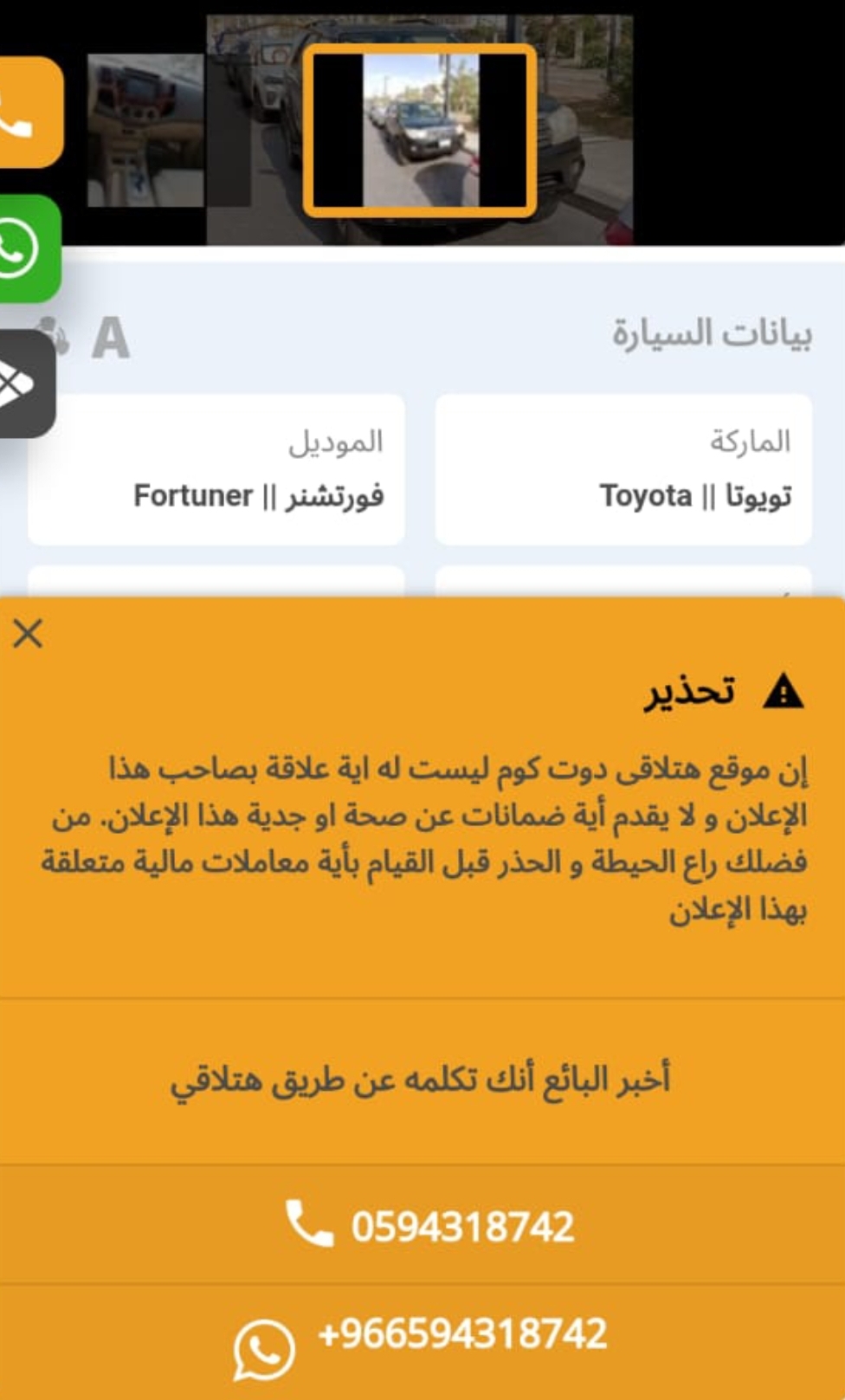Select the highlighted car exterior thumbnail

[x=420, y=131]
